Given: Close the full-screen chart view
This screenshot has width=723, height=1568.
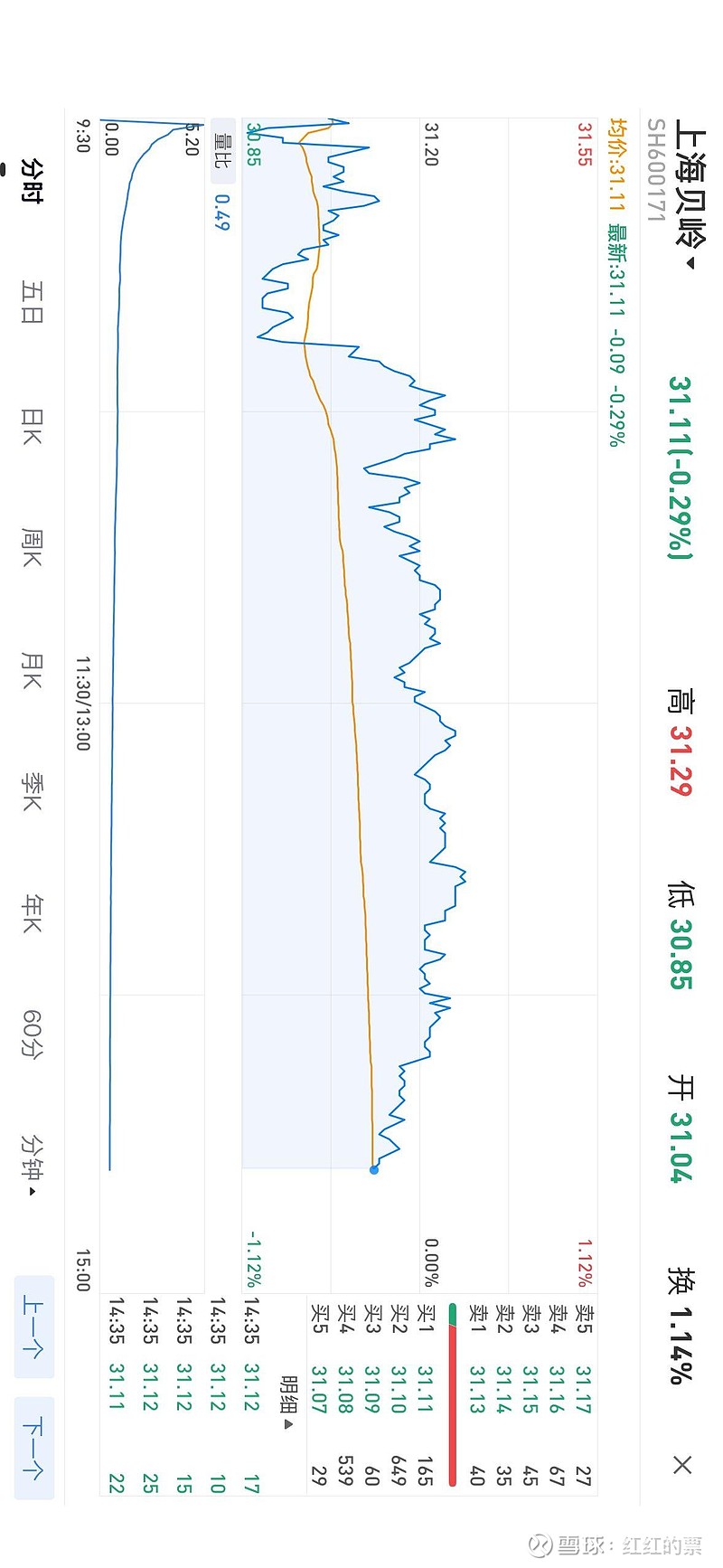Looking at the screenshot, I should point(682,1465).
